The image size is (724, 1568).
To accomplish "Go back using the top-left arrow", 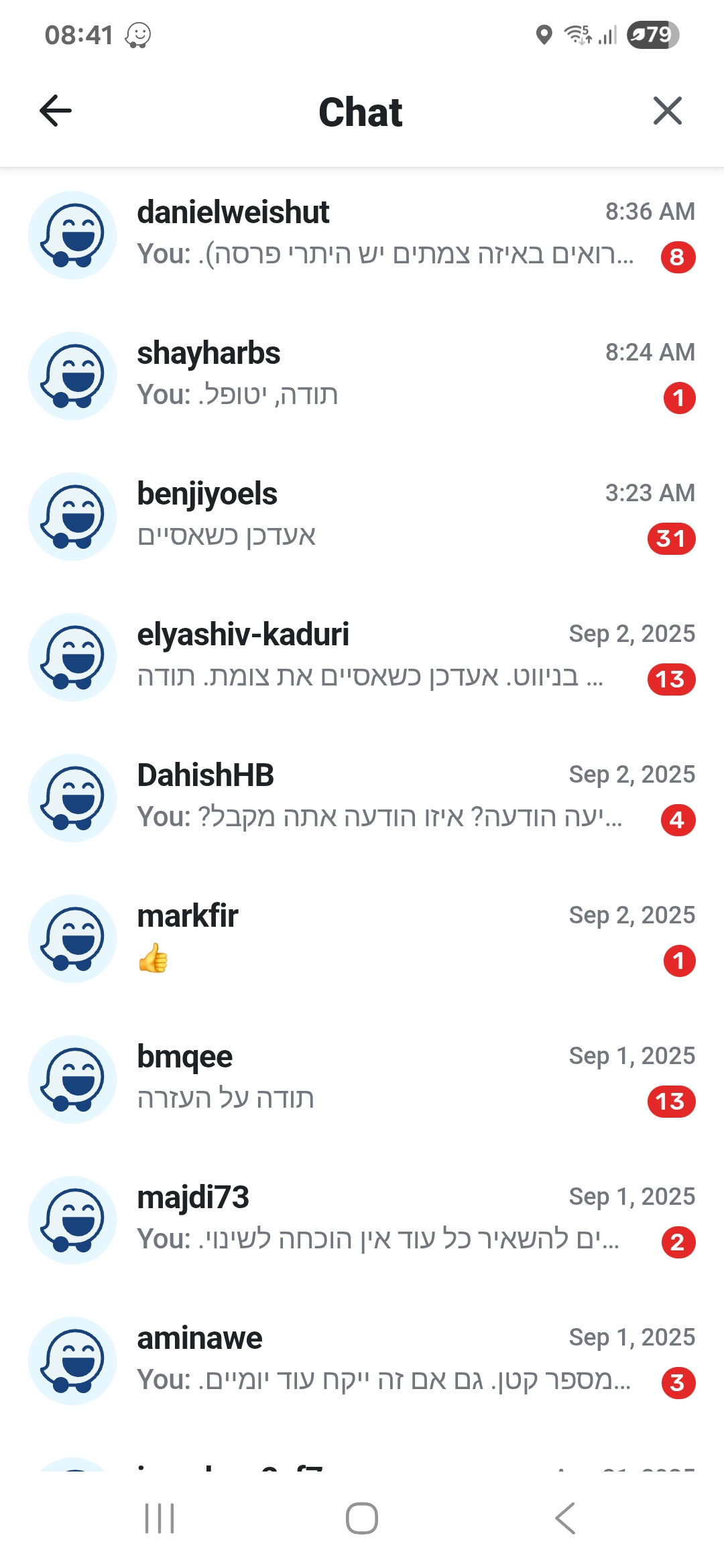I will [56, 111].
